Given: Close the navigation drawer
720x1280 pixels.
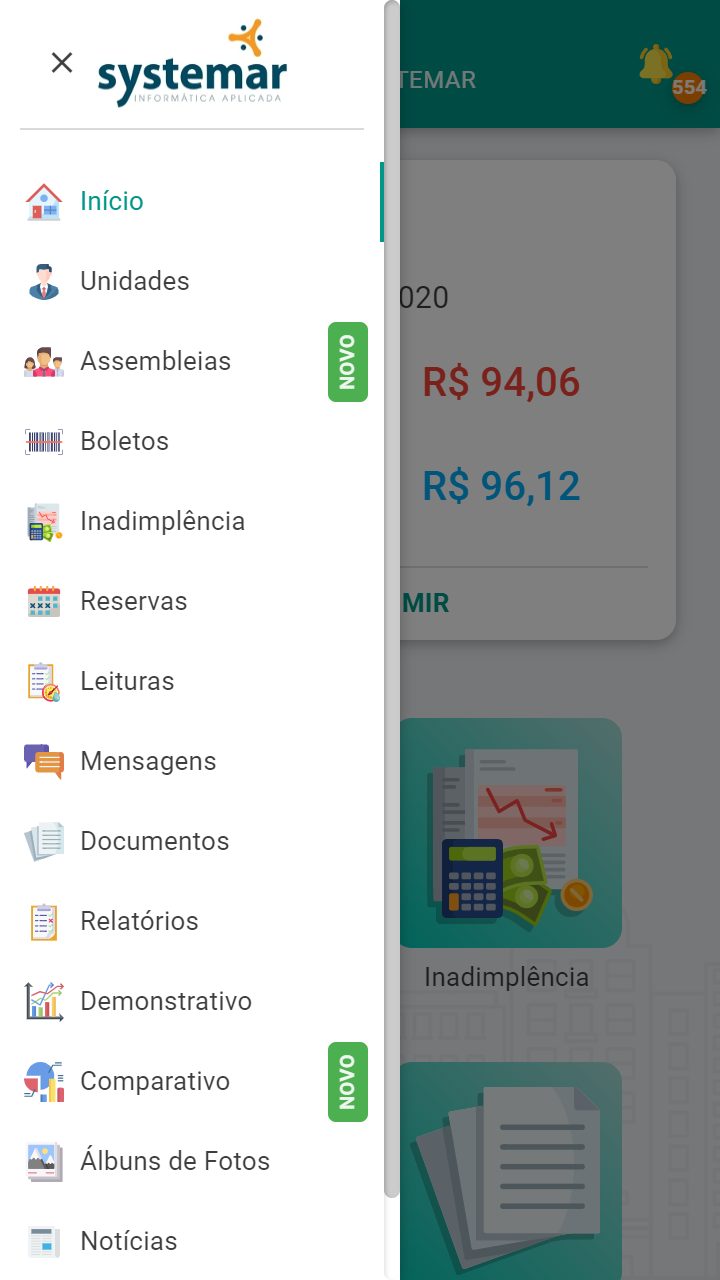Looking at the screenshot, I should tap(62, 63).
